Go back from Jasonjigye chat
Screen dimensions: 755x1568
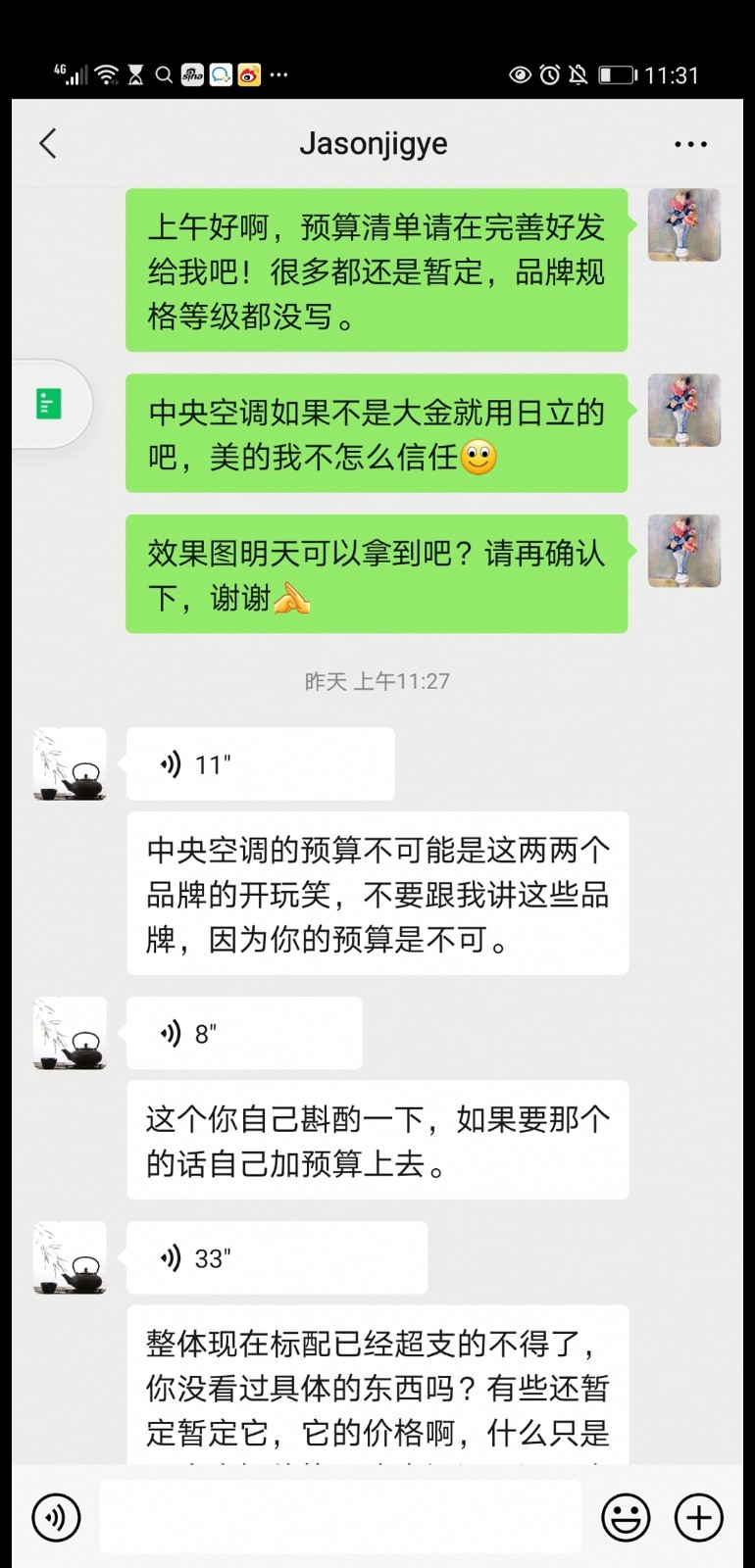point(48,144)
